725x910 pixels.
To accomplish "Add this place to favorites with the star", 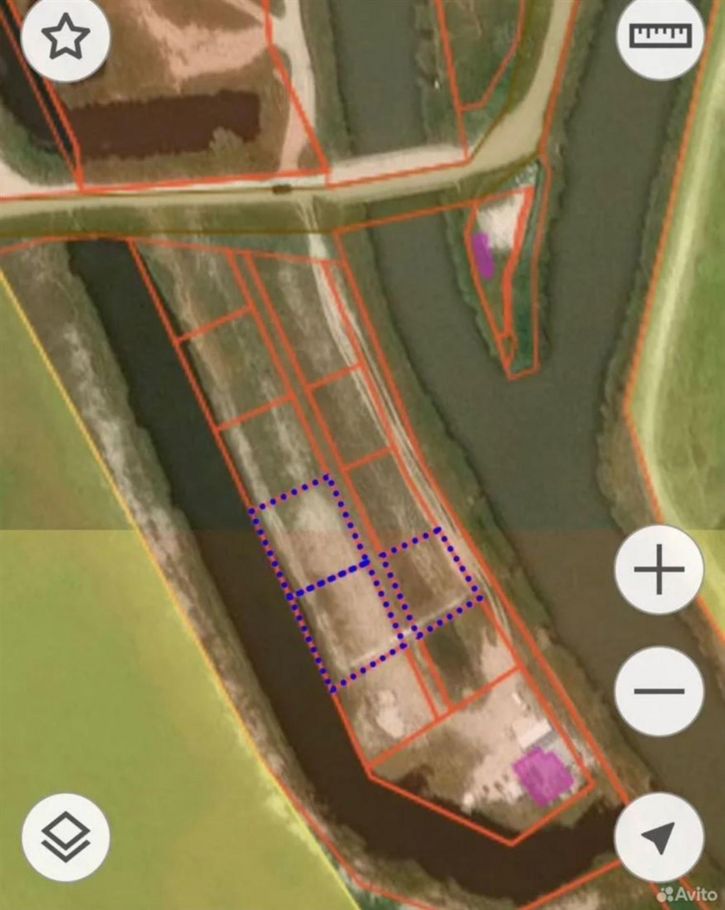I will (64, 38).
